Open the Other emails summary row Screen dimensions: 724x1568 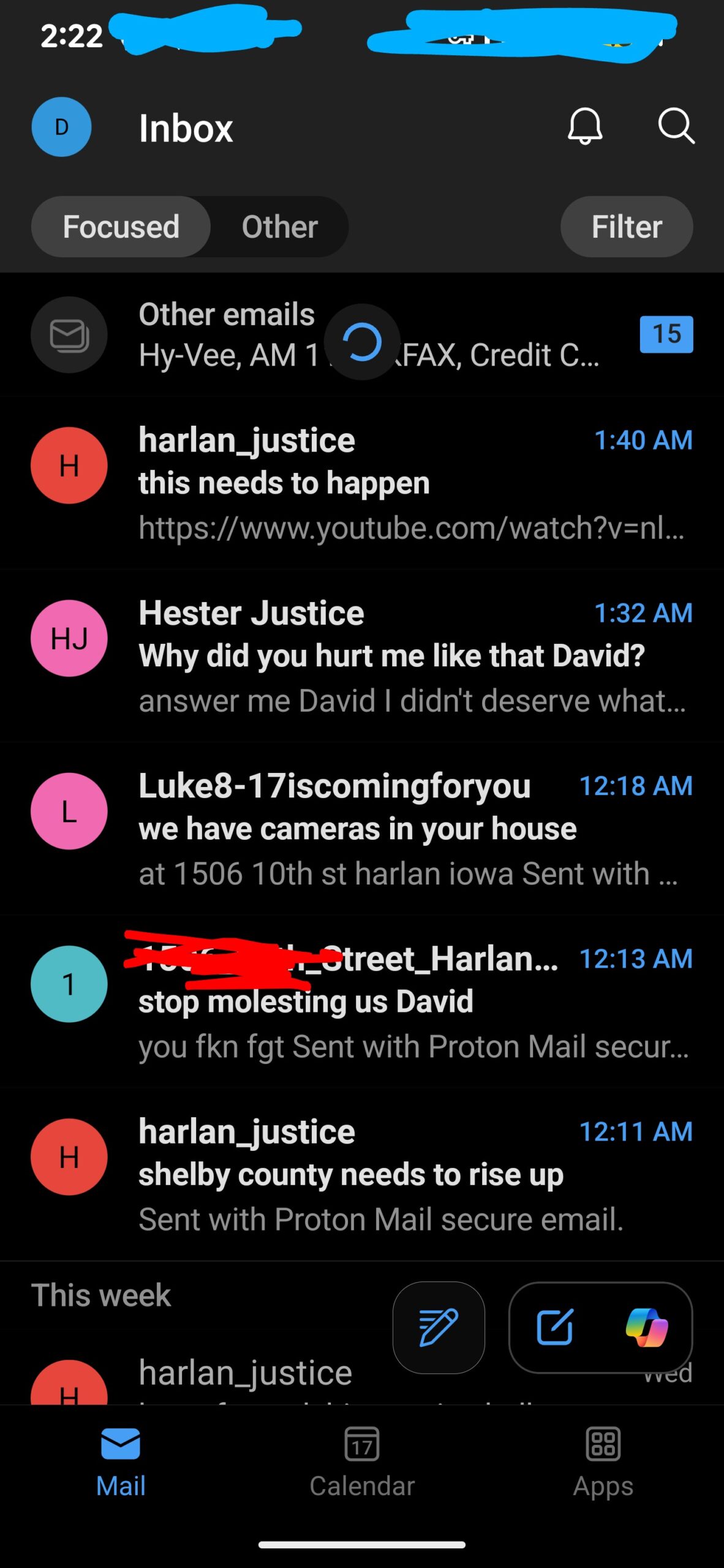click(x=368, y=335)
